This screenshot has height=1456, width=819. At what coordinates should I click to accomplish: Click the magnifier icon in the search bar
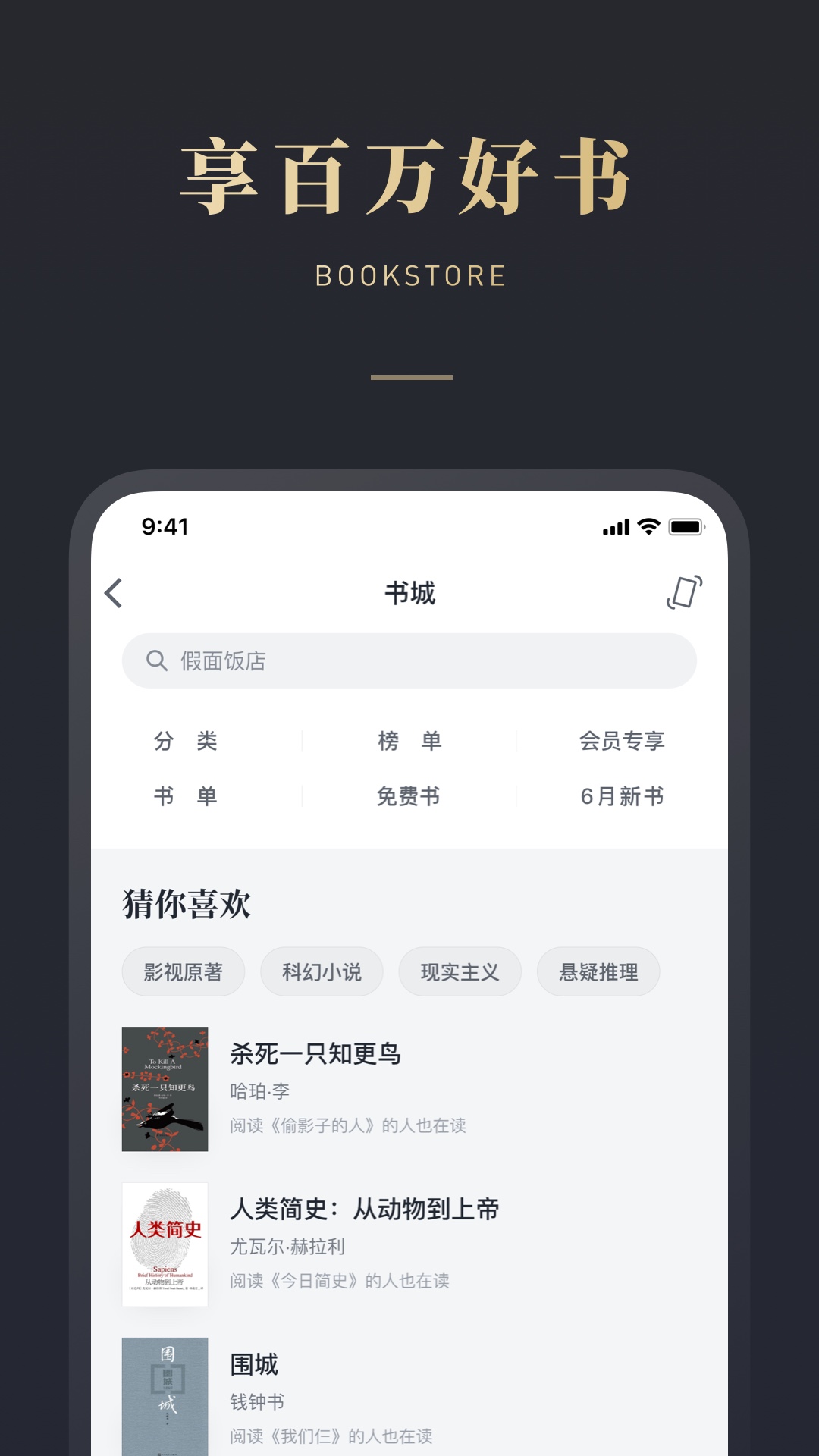[x=157, y=661]
